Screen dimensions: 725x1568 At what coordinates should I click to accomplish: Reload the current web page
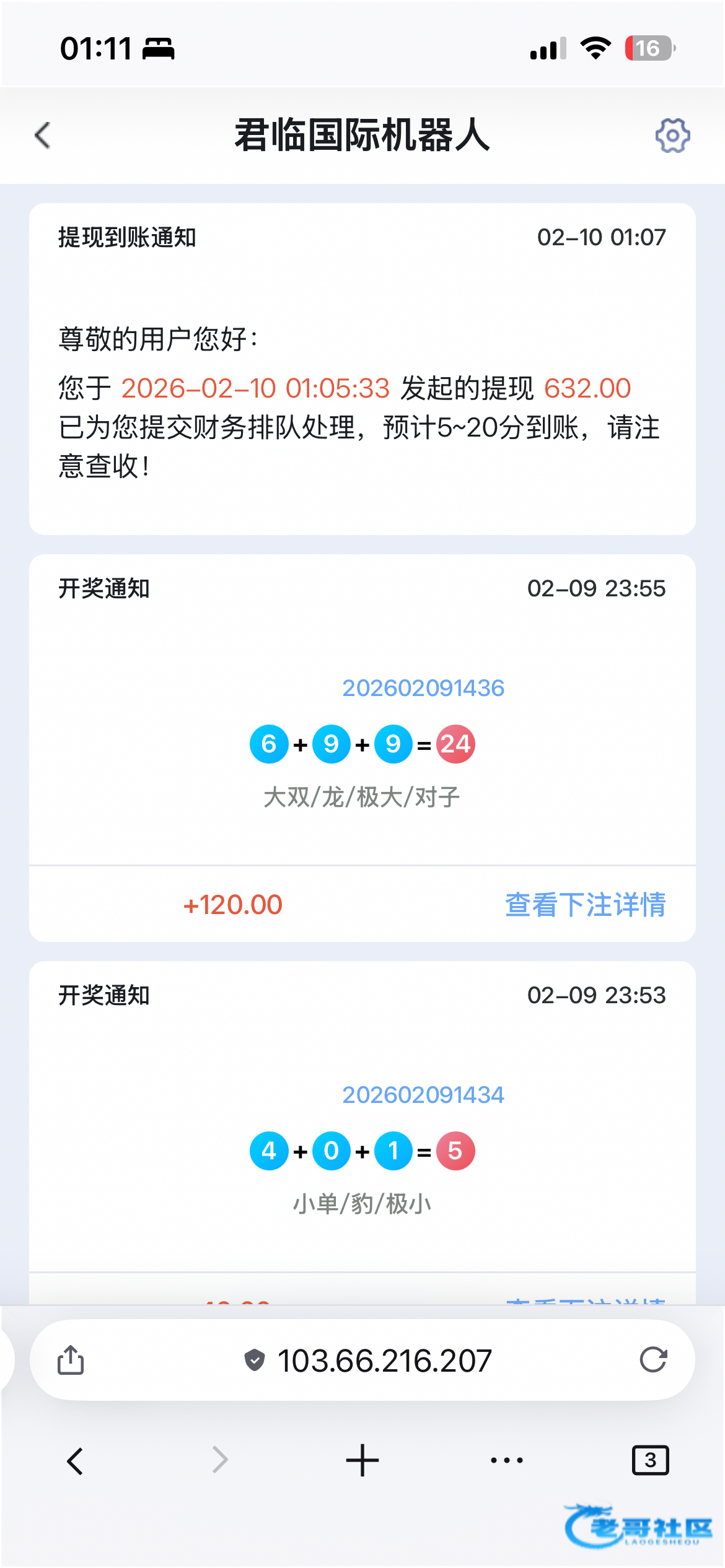653,1361
